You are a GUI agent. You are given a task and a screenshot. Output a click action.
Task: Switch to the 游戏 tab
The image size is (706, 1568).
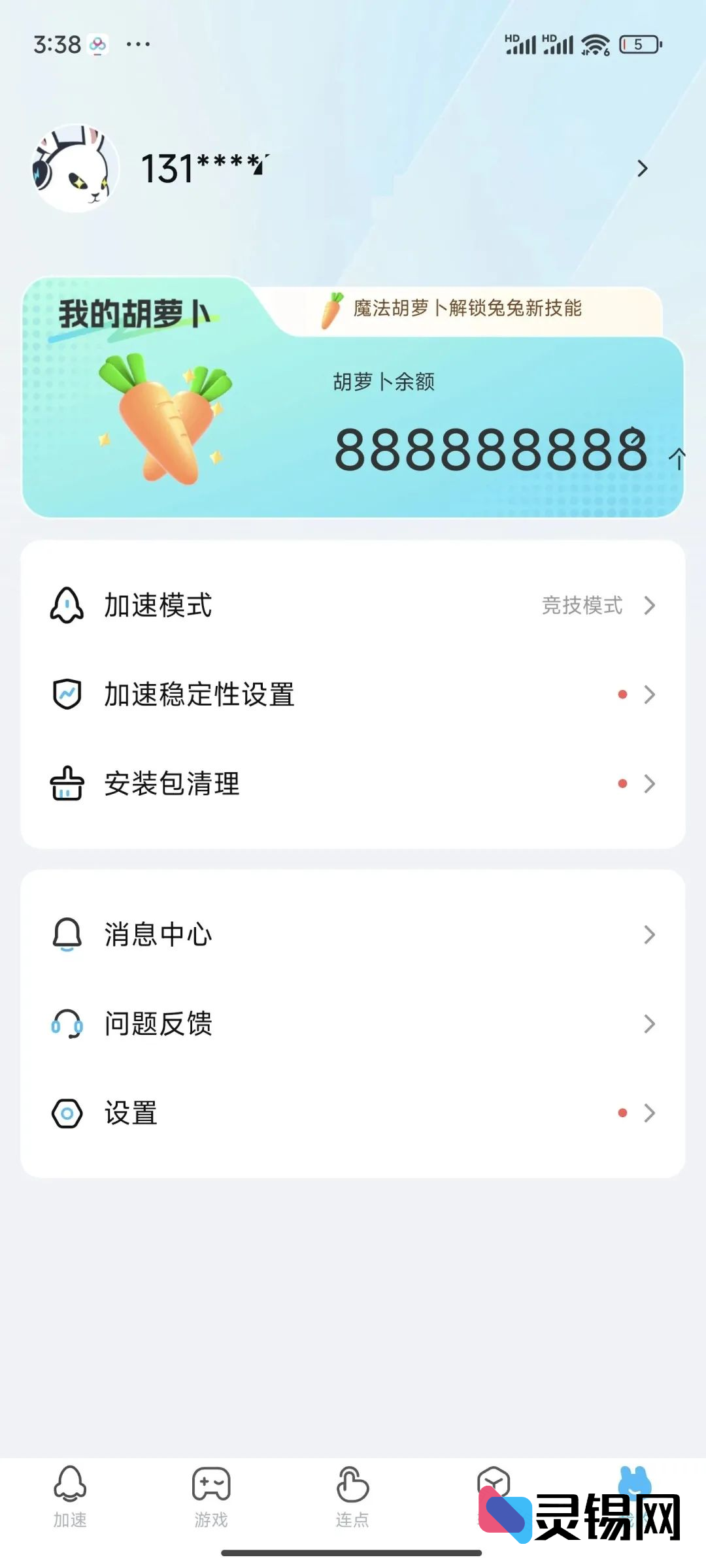(x=211, y=1497)
